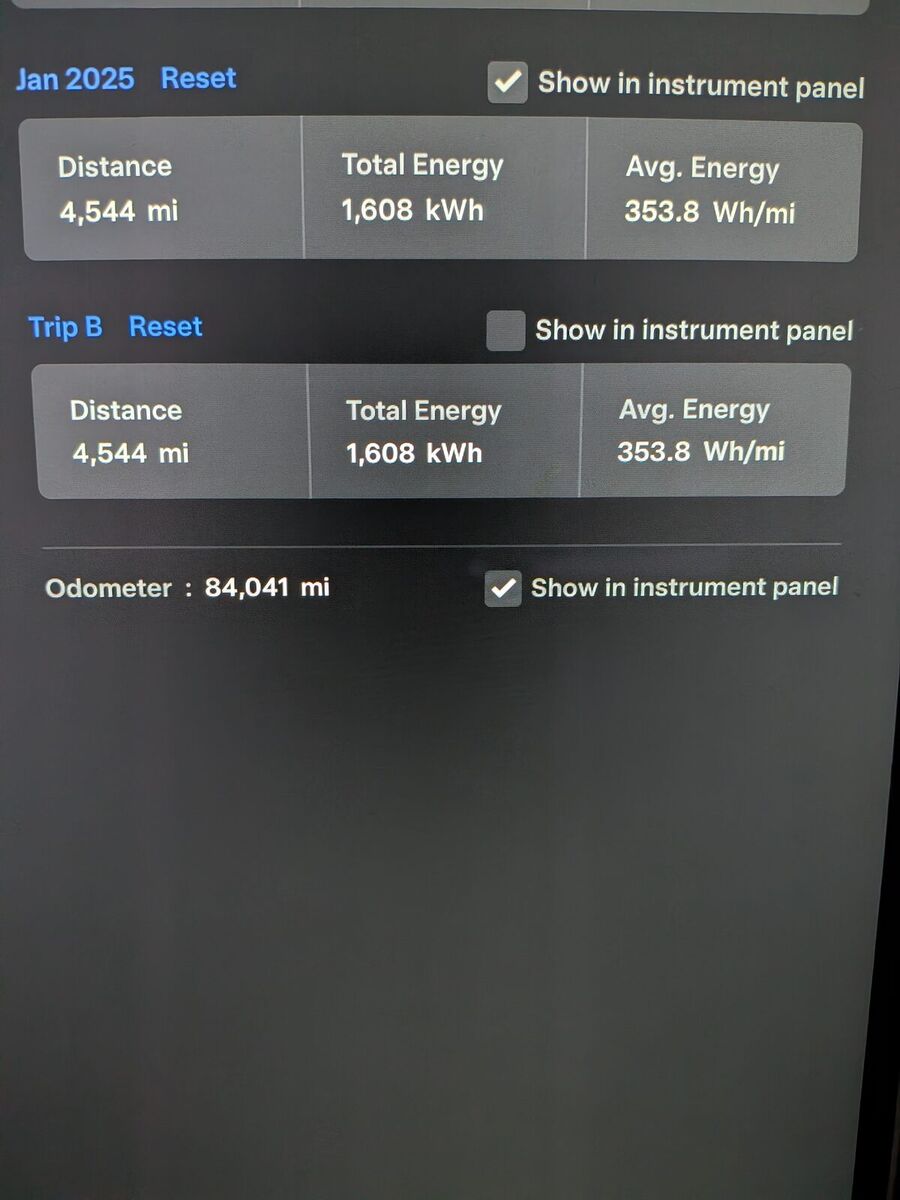Reset the Jan 2025 trip meter
This screenshot has height=1200, width=900.
(x=198, y=79)
